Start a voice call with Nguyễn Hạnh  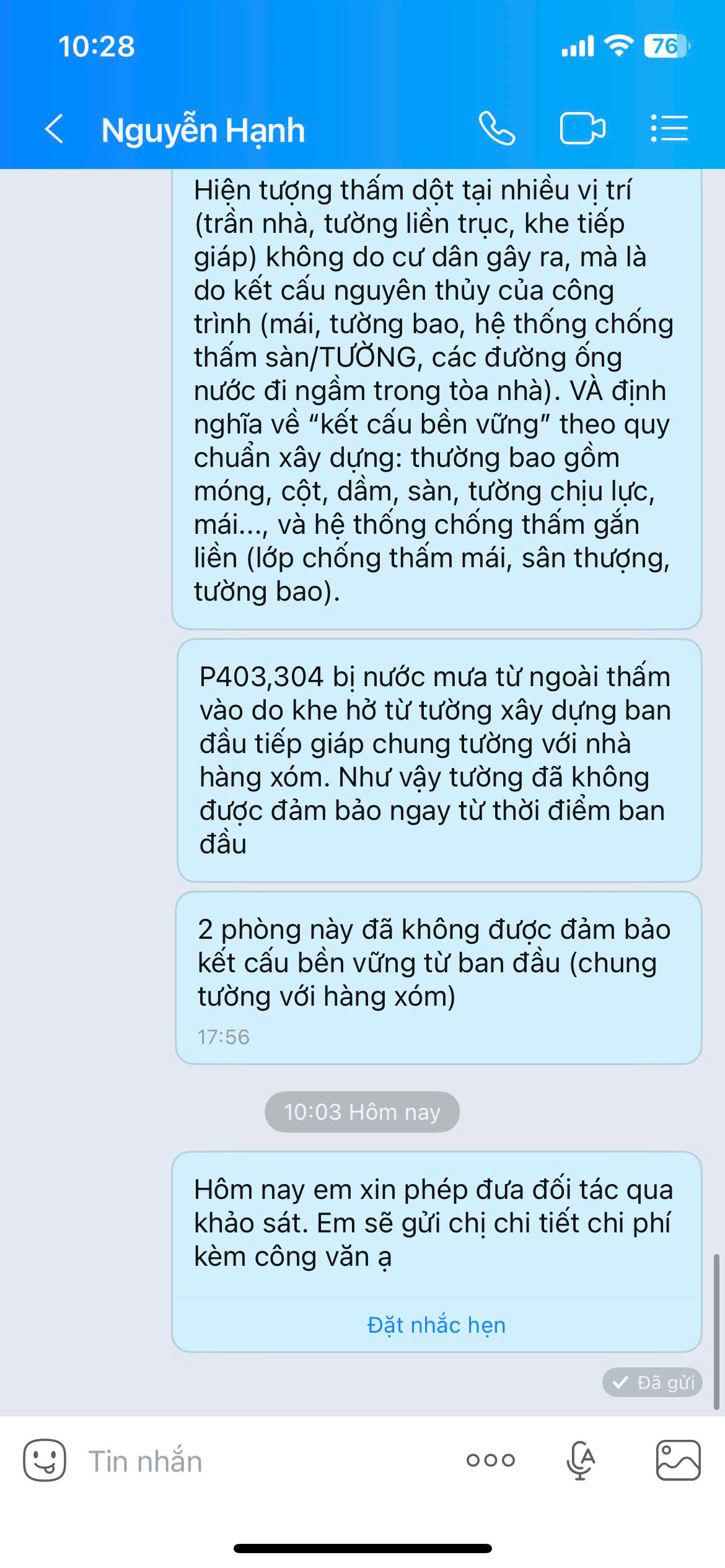[497, 129]
